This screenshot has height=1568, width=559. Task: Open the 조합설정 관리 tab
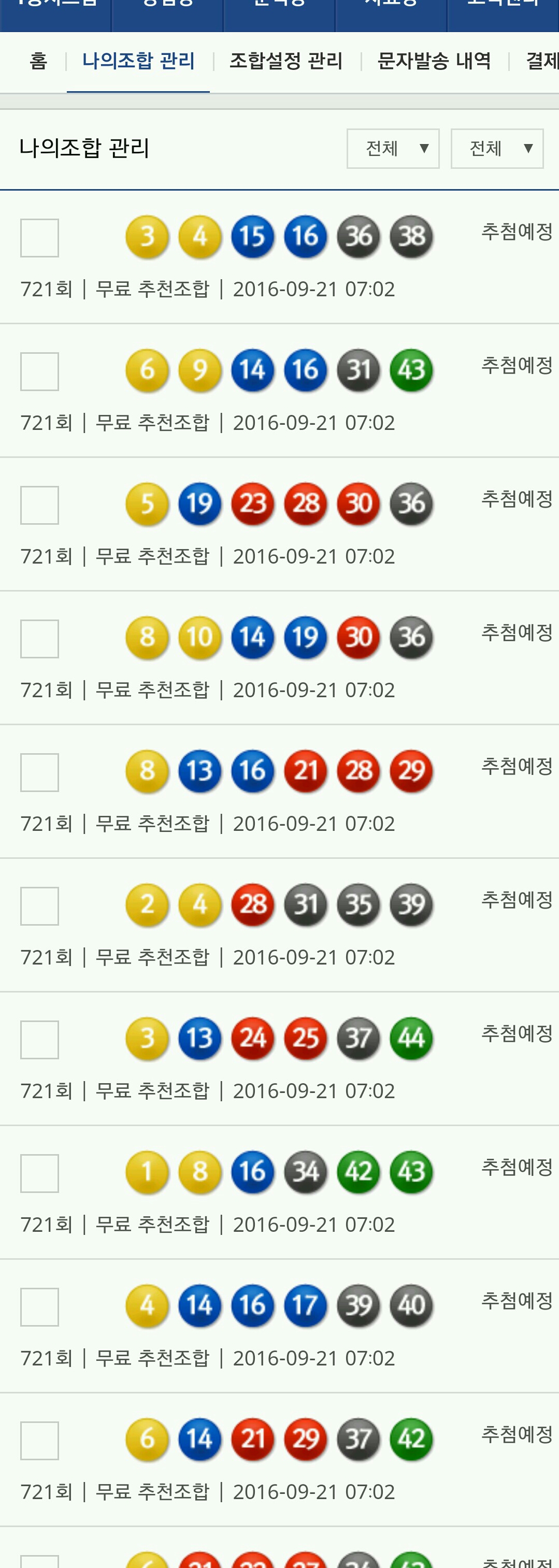point(285,61)
